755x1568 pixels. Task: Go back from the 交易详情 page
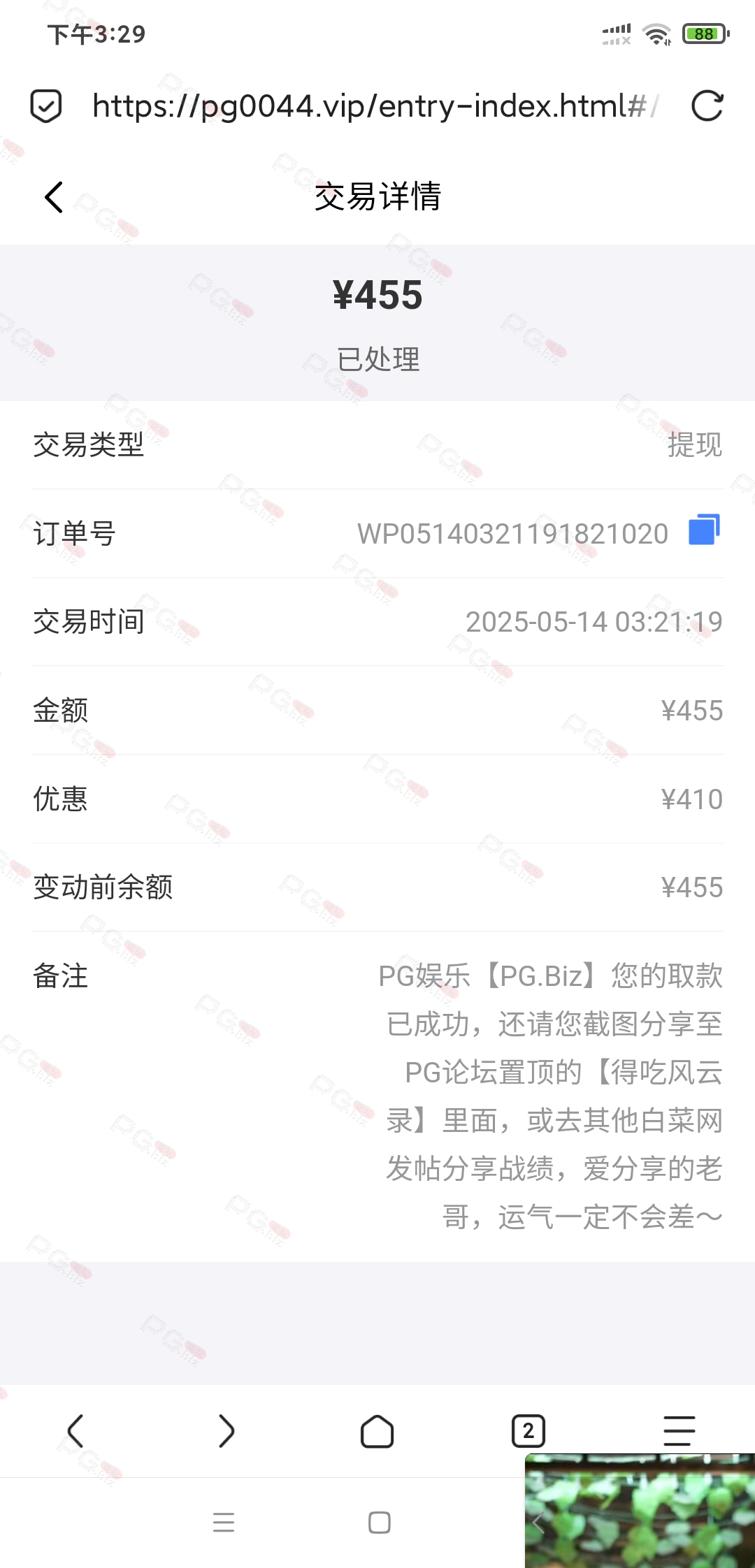coord(54,197)
